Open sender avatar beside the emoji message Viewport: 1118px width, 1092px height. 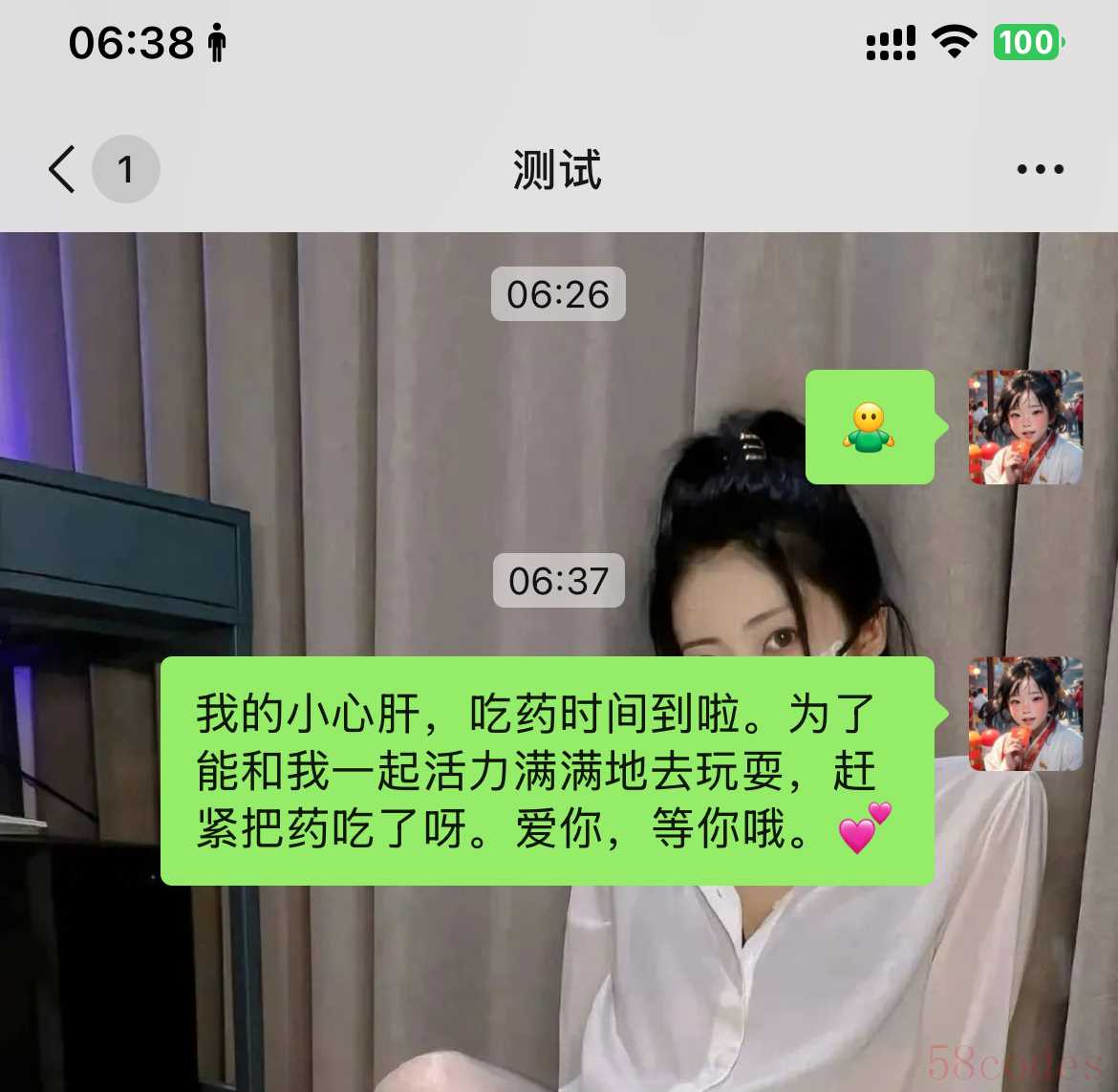(x=1025, y=427)
